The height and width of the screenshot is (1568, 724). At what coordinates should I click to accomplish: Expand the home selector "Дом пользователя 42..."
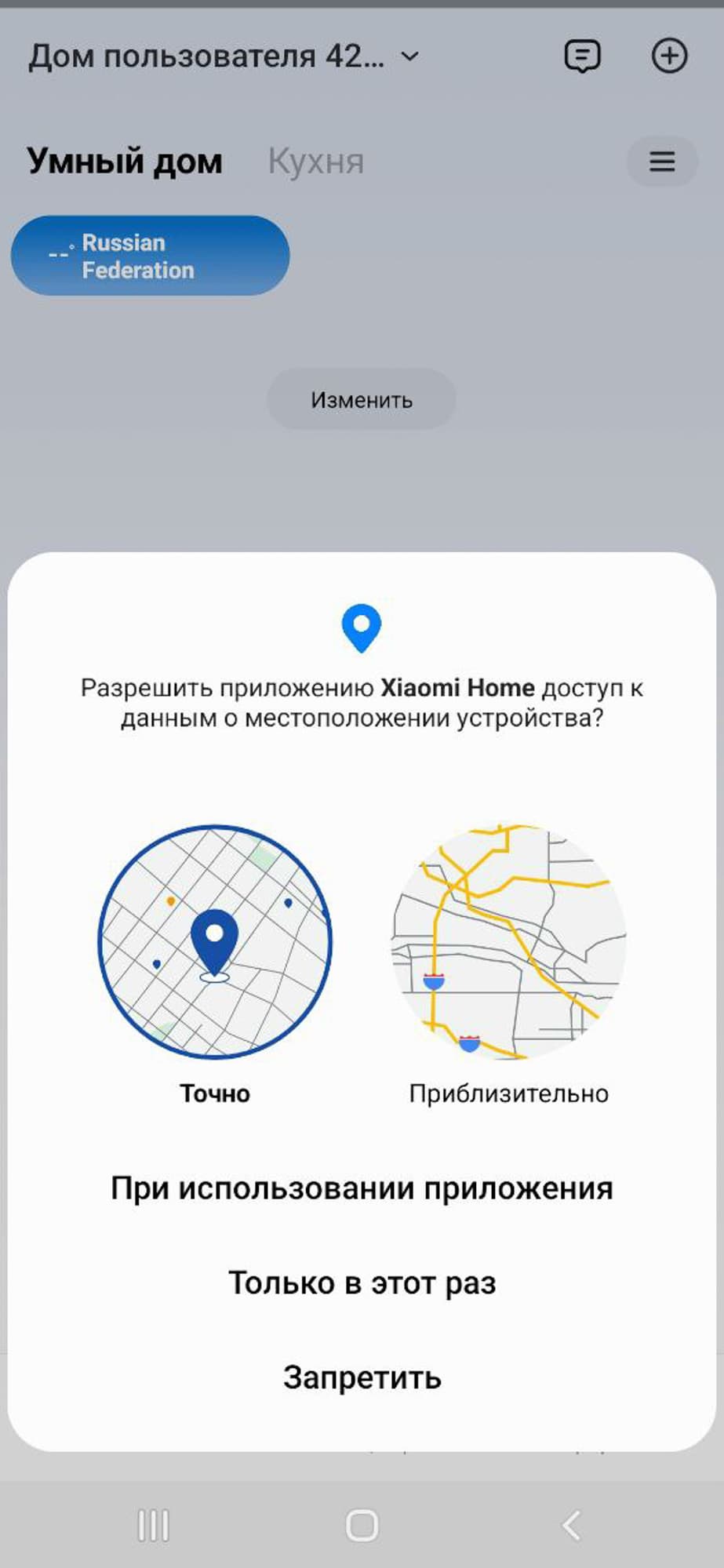click(x=224, y=56)
